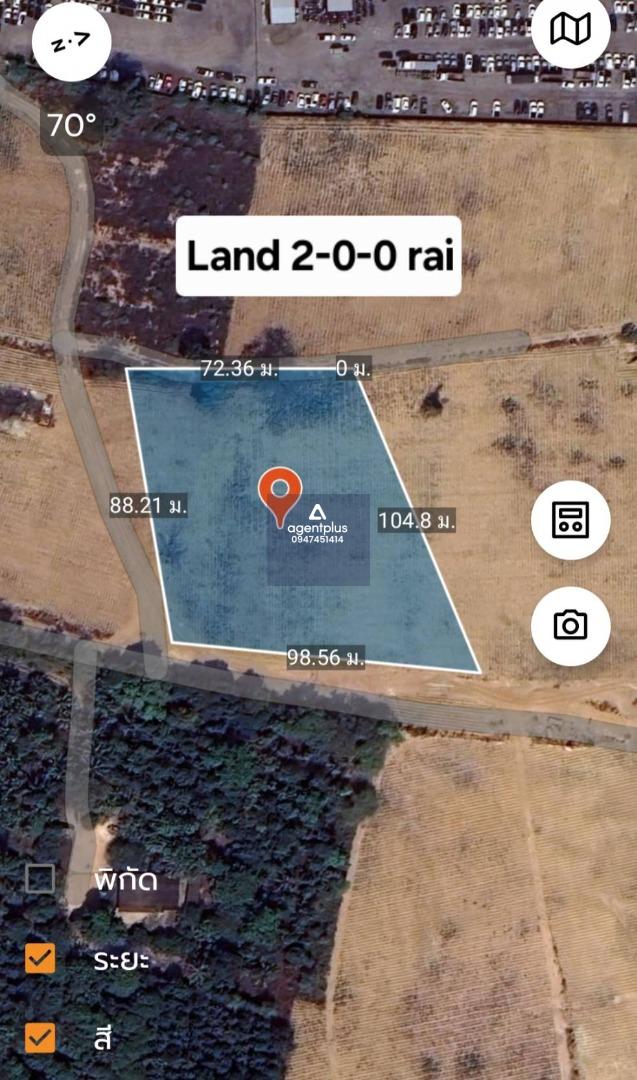Enable the พิกัด checkbox
637x1080 pixels.
(40, 879)
